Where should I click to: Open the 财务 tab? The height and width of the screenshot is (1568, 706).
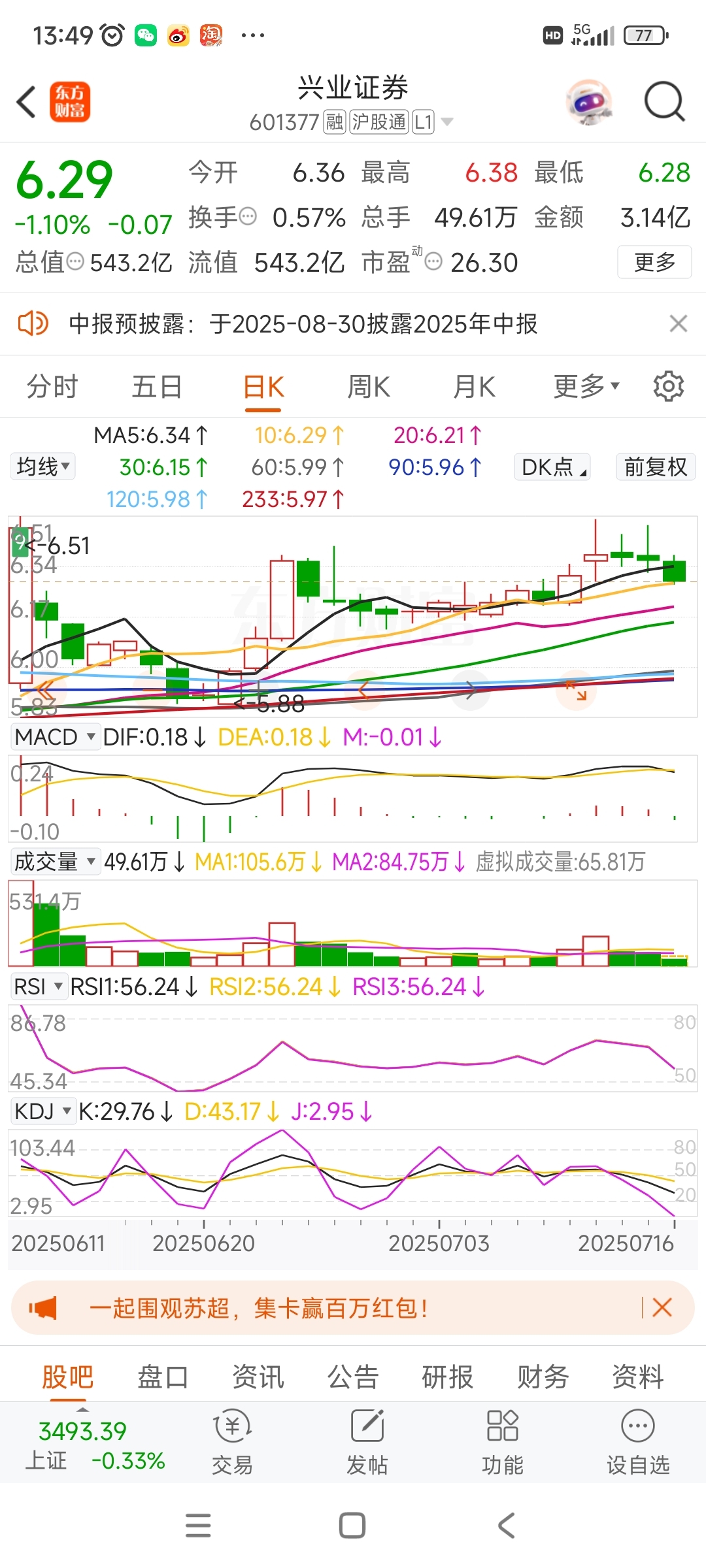click(543, 1377)
